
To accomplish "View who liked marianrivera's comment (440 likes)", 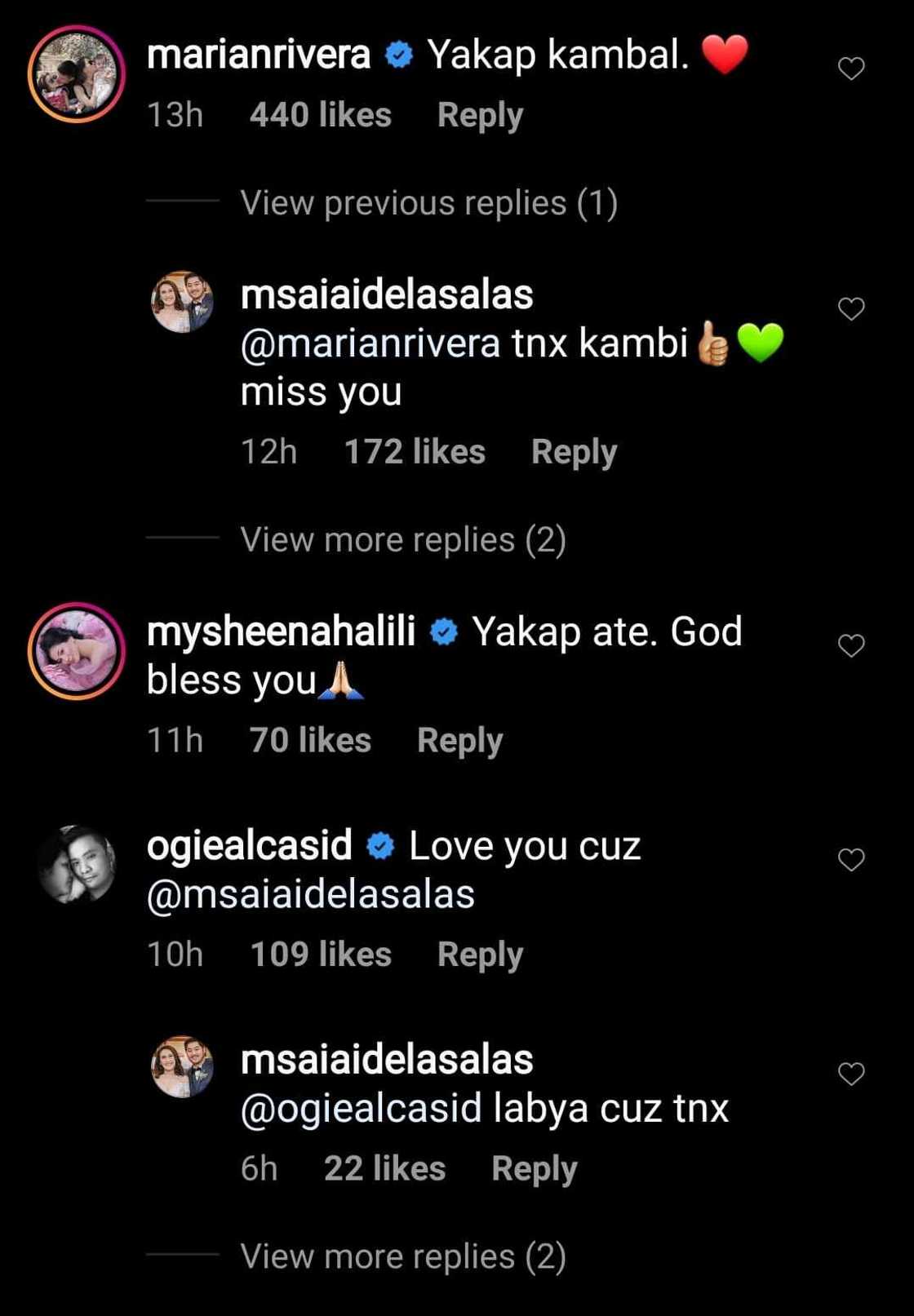I will coord(320,115).
